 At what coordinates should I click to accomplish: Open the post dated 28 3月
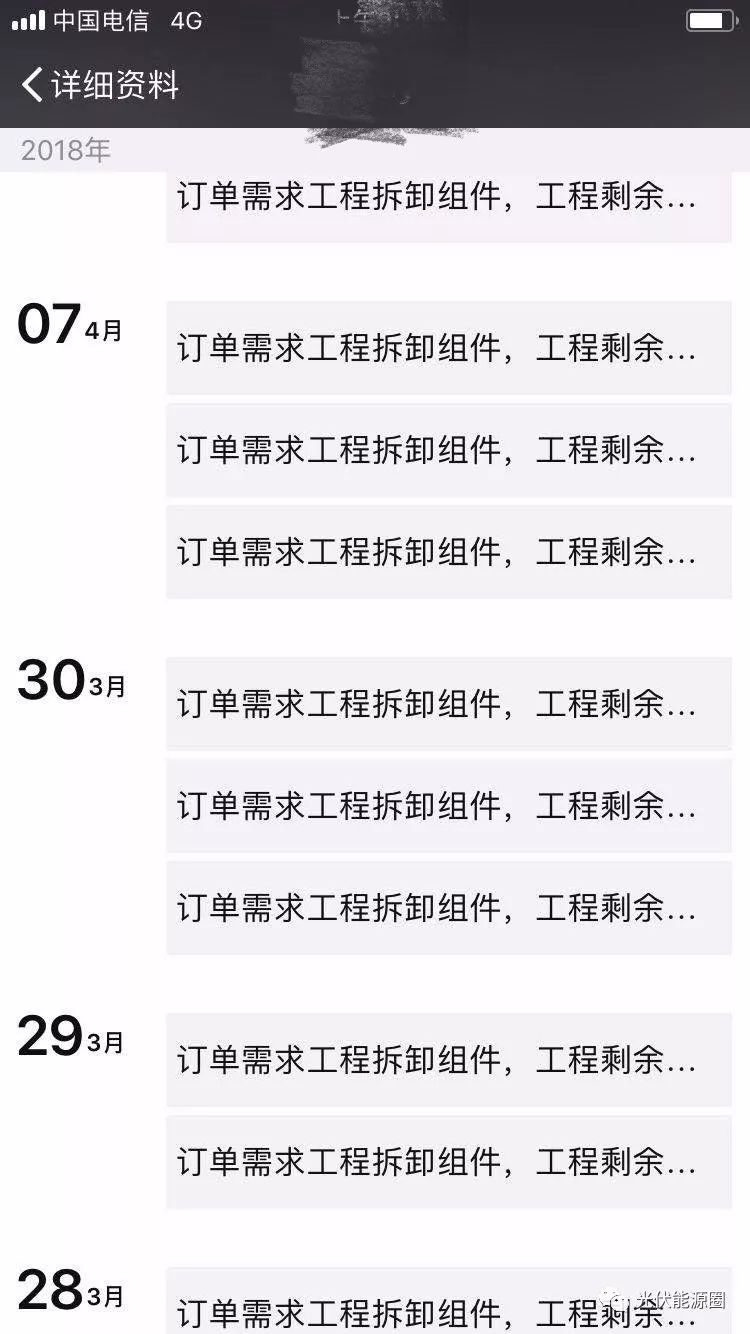(448, 1305)
